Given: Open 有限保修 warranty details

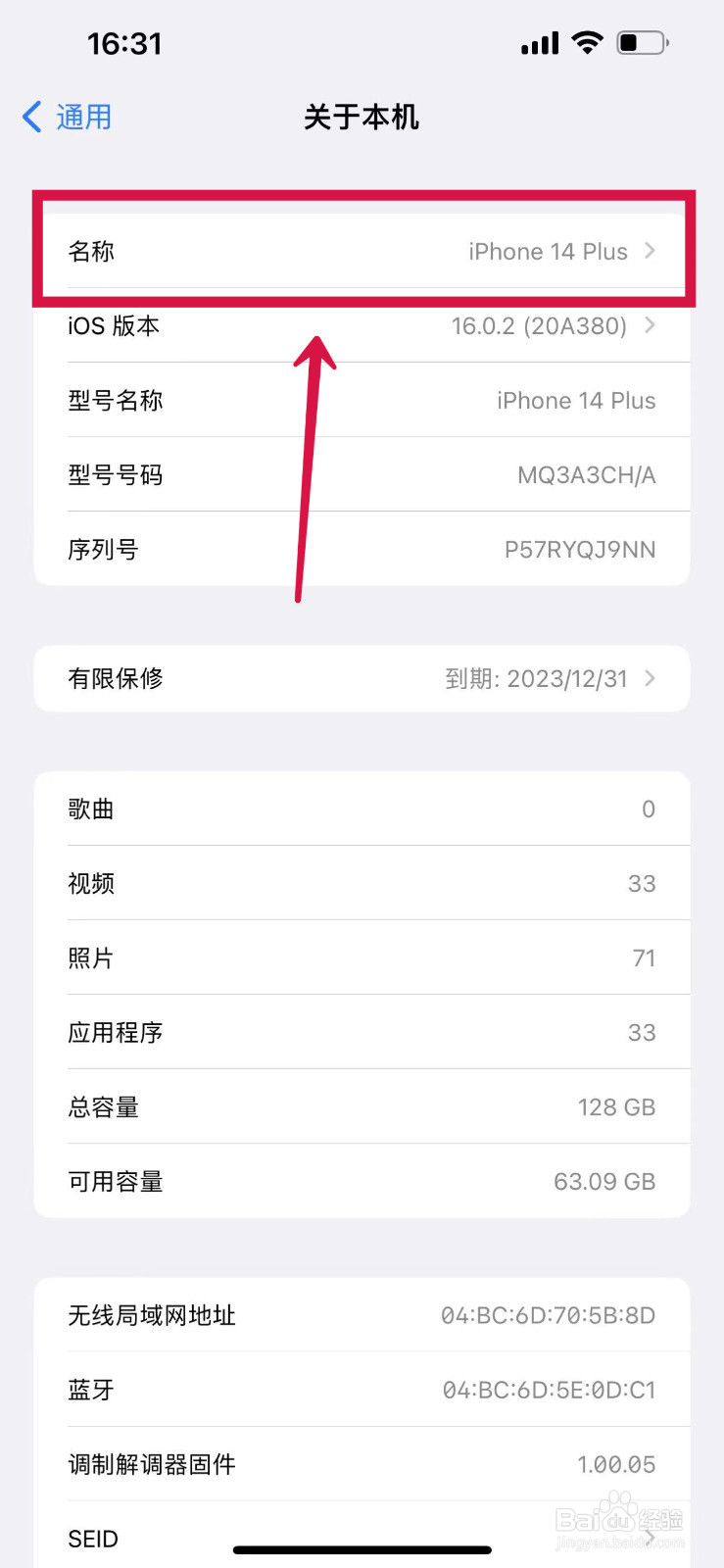Looking at the screenshot, I should 362,678.
